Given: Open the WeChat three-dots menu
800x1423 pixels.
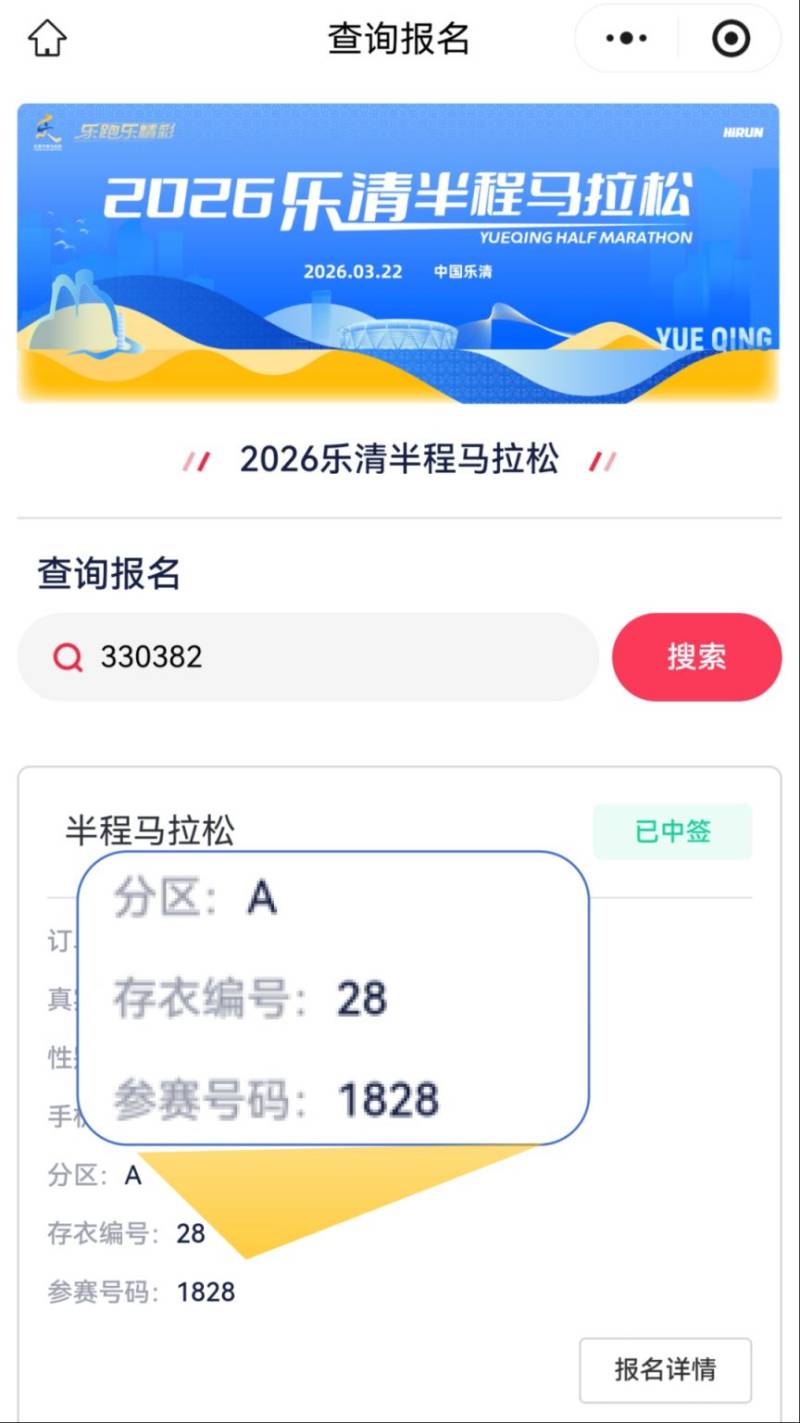Looking at the screenshot, I should pos(627,38).
